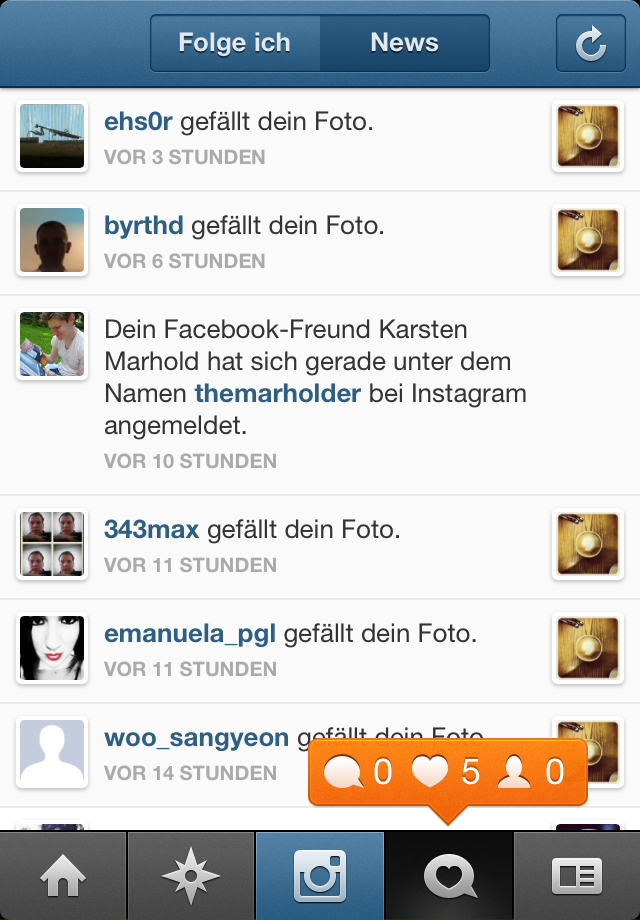The height and width of the screenshot is (920, 640).
Task: Tap the orange notification counts bubble
Action: coord(447,772)
